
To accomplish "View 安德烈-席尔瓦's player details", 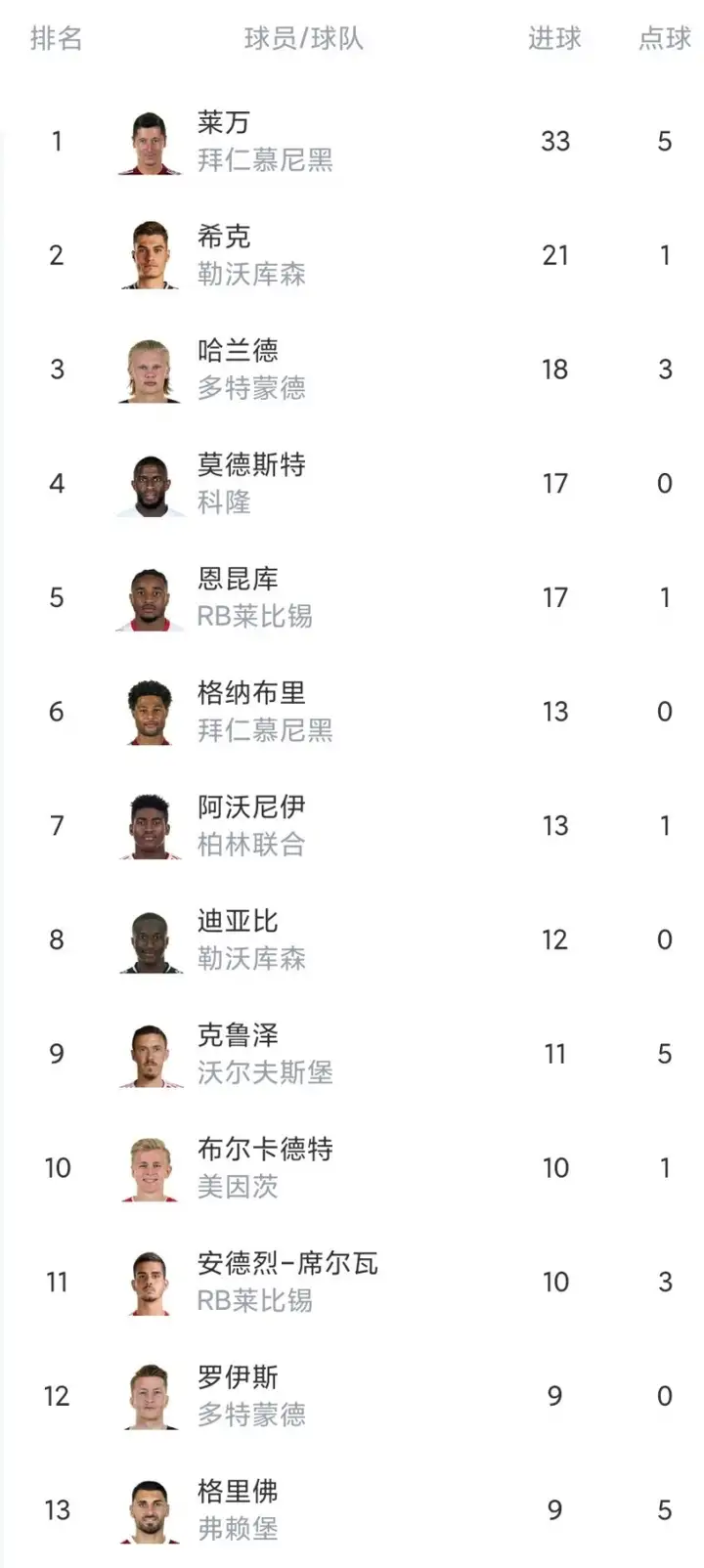I will [287, 1264].
